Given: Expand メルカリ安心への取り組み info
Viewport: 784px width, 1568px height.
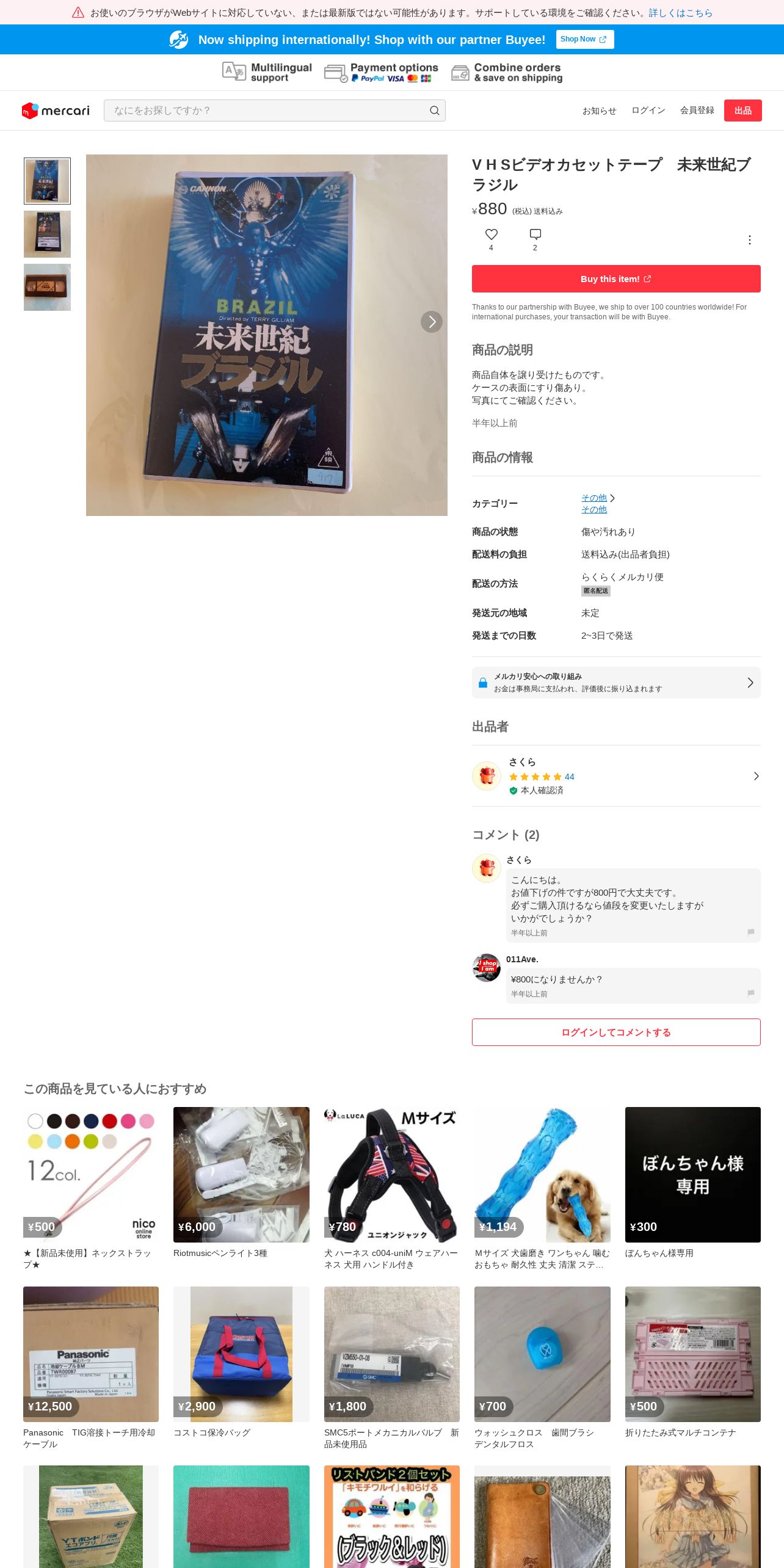Looking at the screenshot, I should [x=615, y=683].
